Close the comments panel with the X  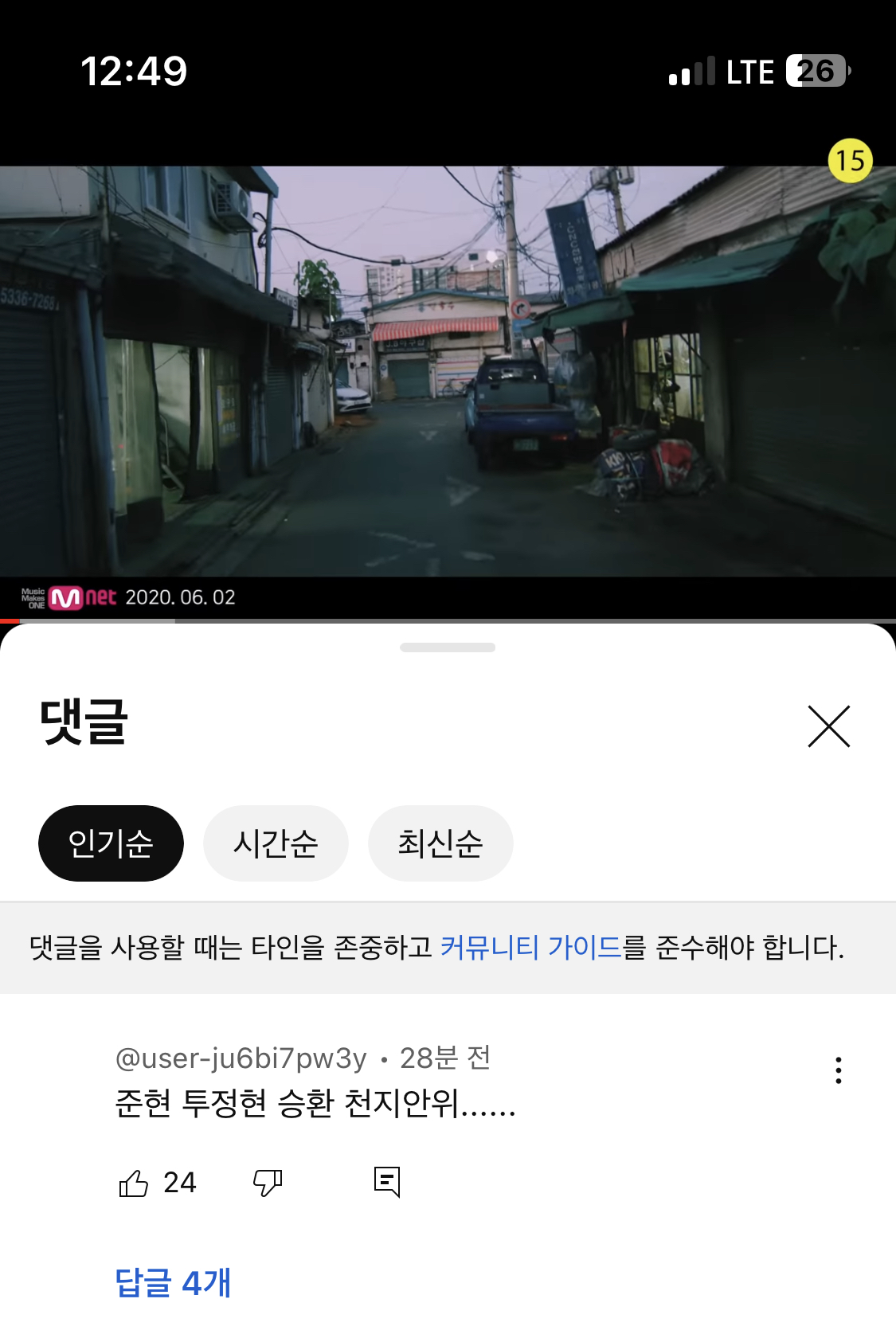(x=830, y=727)
